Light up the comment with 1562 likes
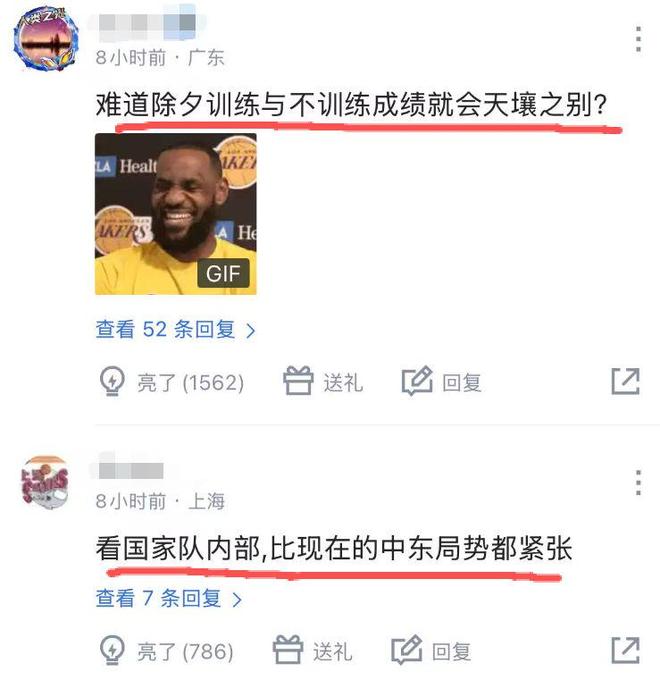Screen dimensions: 660x680 171,382
